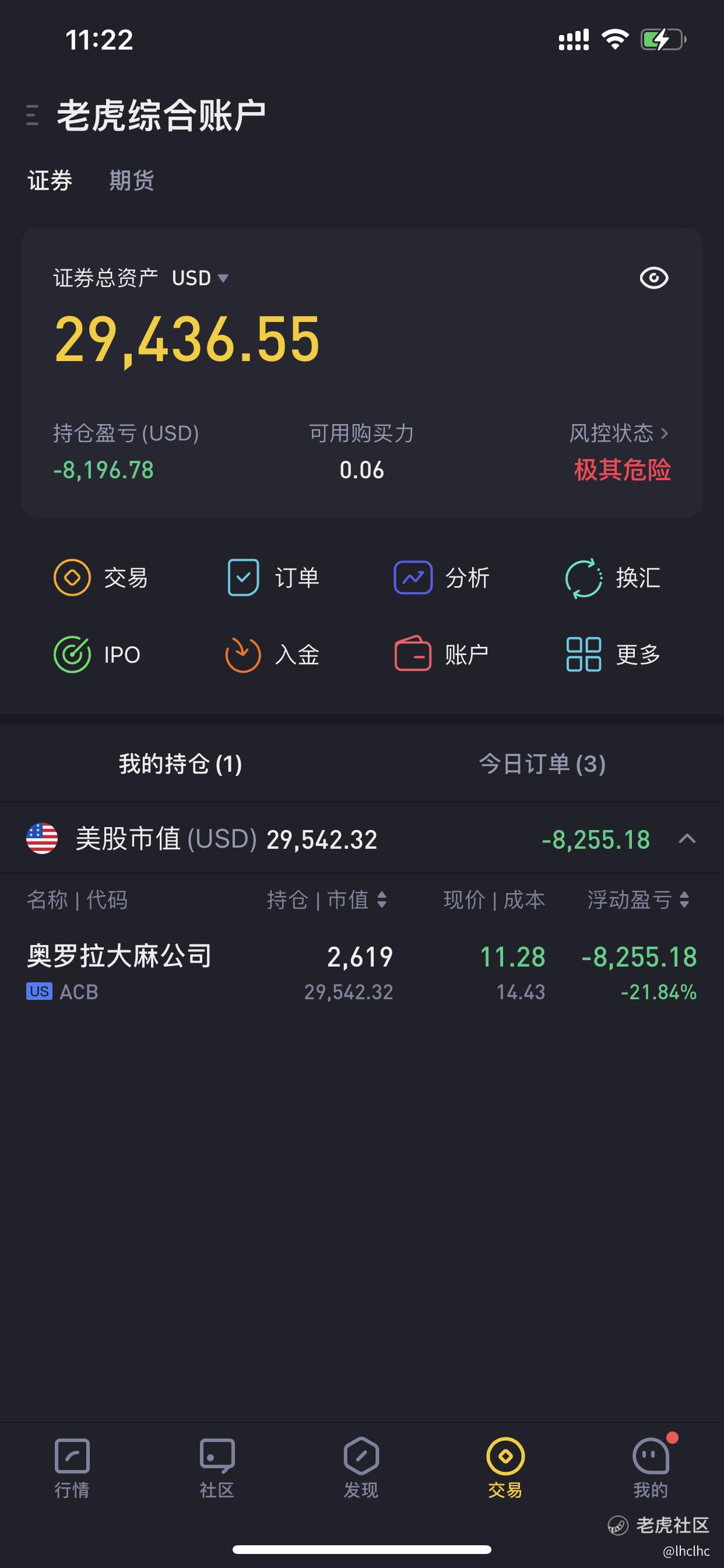Hide asset values with the eye icon

(654, 278)
